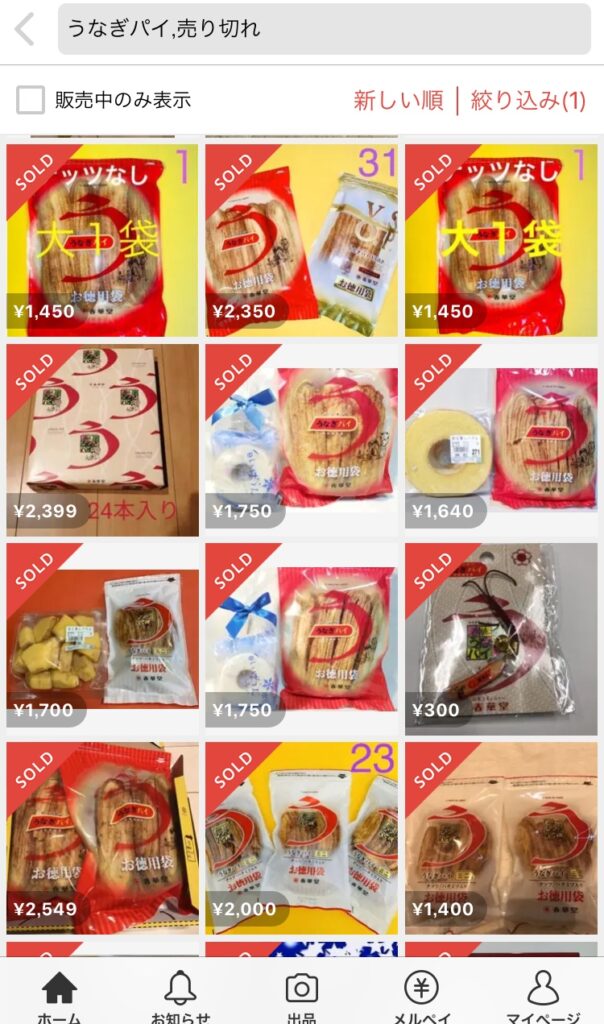Open the sold item priced ¥2,350
Image resolution: width=604 pixels, height=1024 pixels.
(301, 240)
